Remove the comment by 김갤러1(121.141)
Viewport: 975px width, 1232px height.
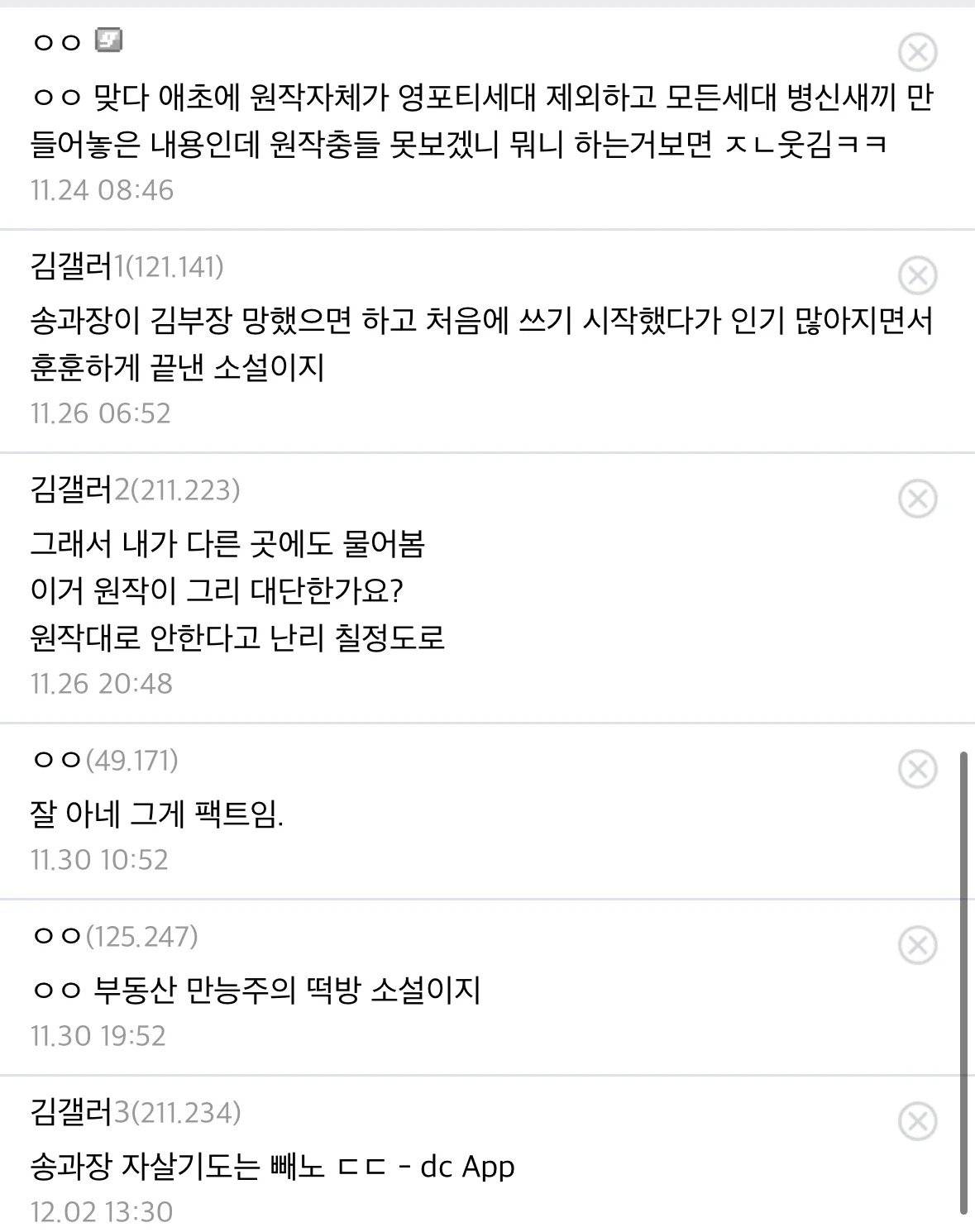coord(917,275)
